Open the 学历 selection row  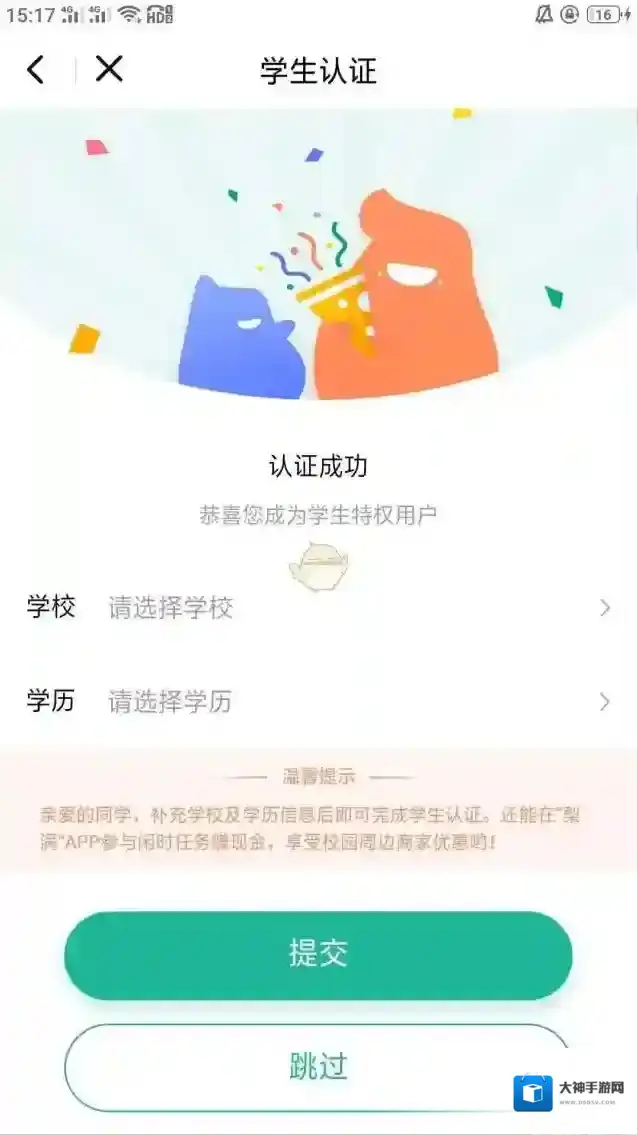coord(318,701)
